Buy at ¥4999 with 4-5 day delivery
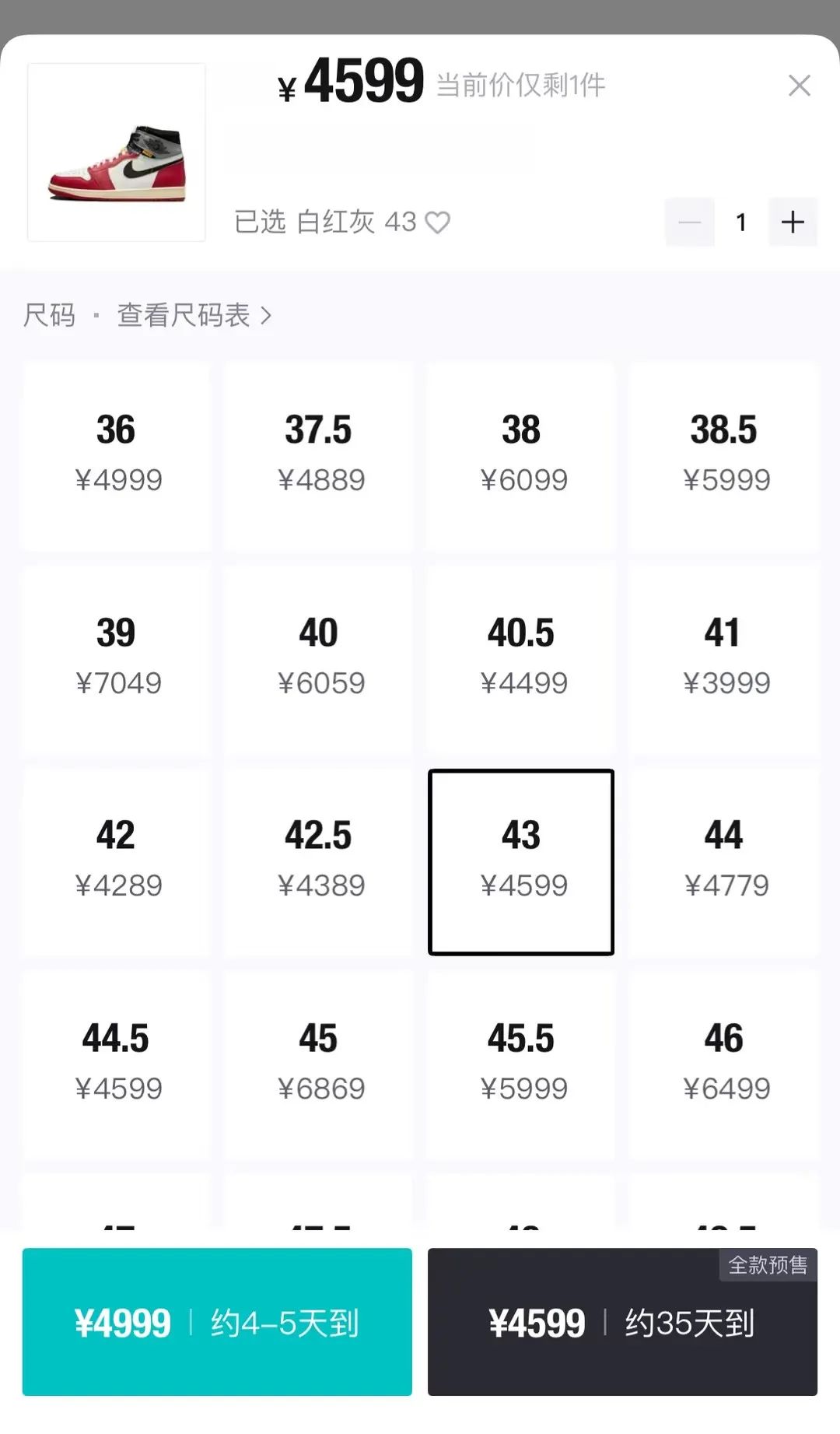This screenshot has width=840, height=1434. 217,1322
